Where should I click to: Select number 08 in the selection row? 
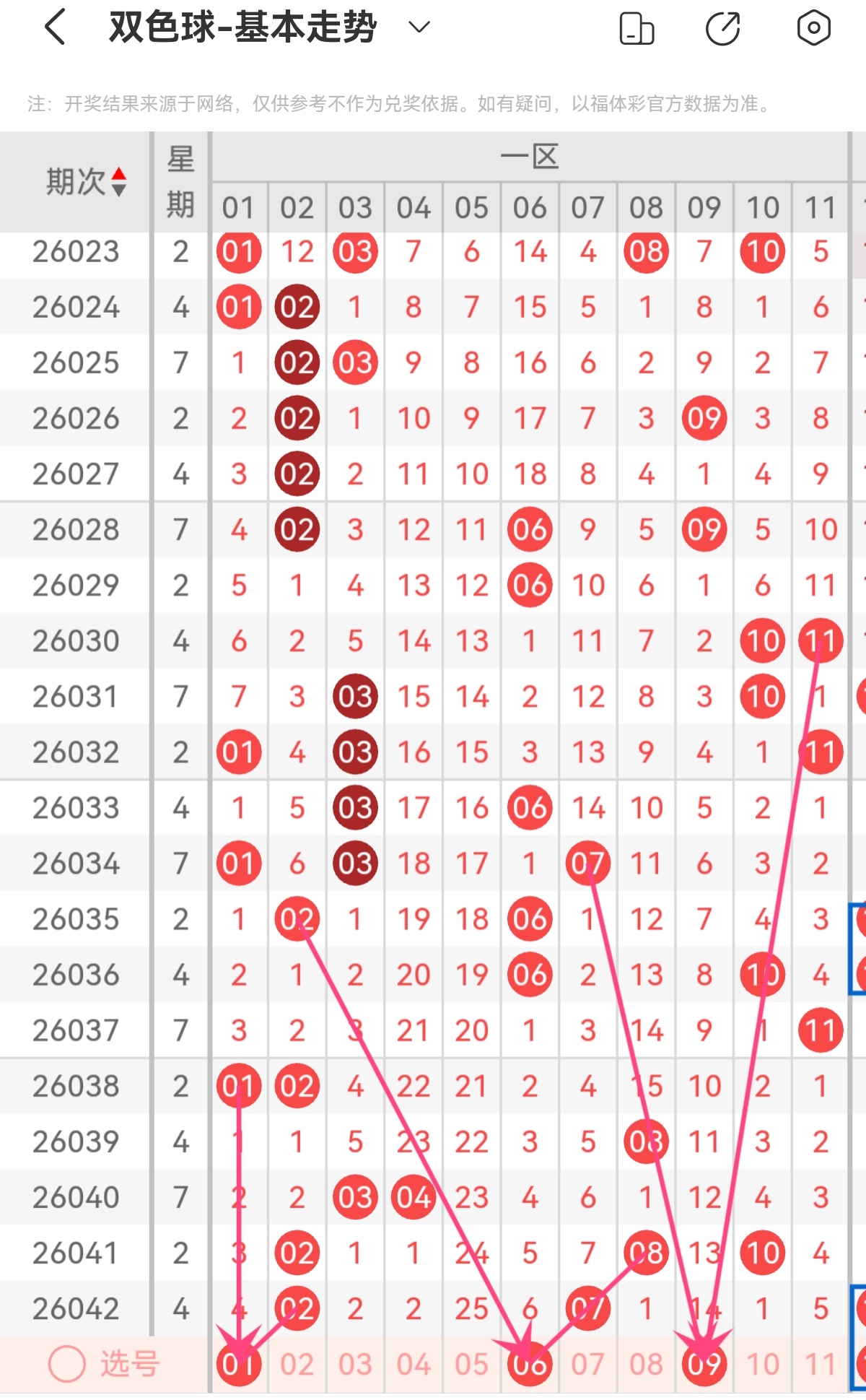[646, 1364]
